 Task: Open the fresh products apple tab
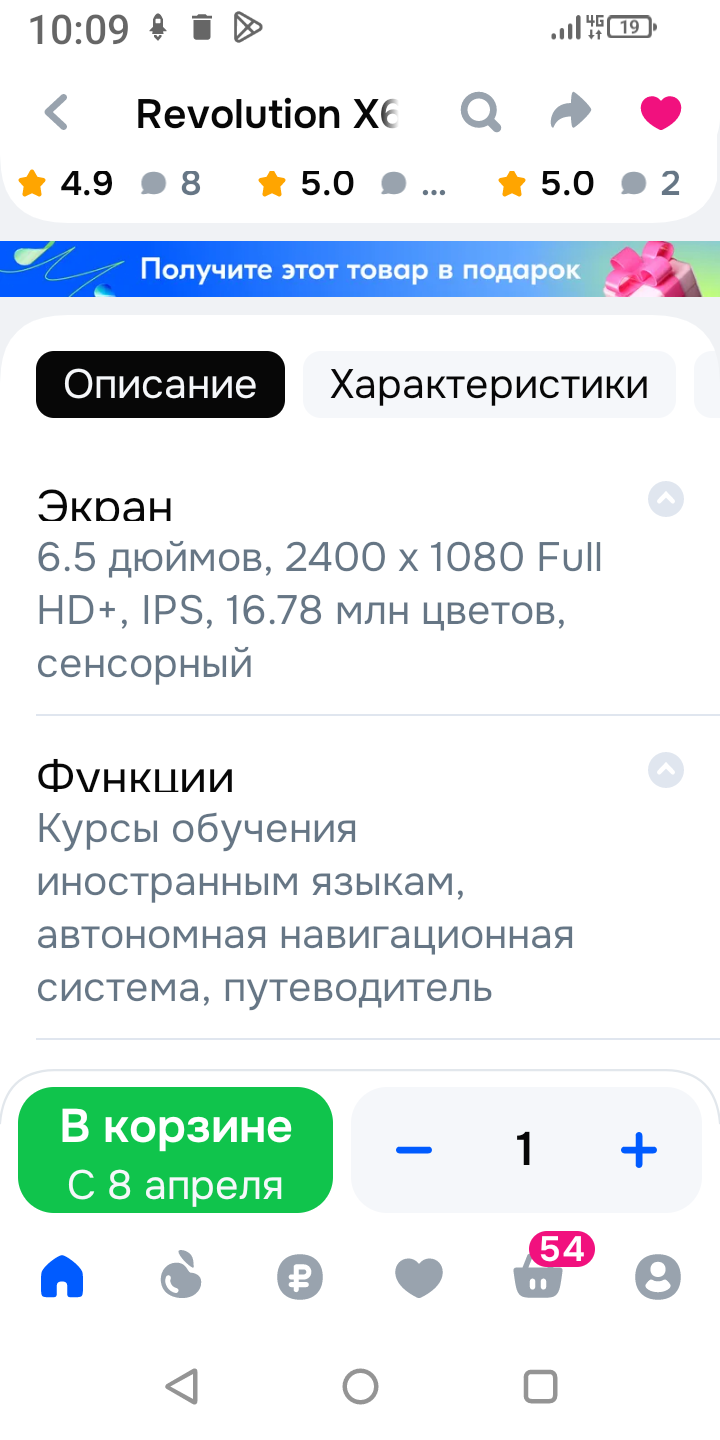coord(182,1277)
